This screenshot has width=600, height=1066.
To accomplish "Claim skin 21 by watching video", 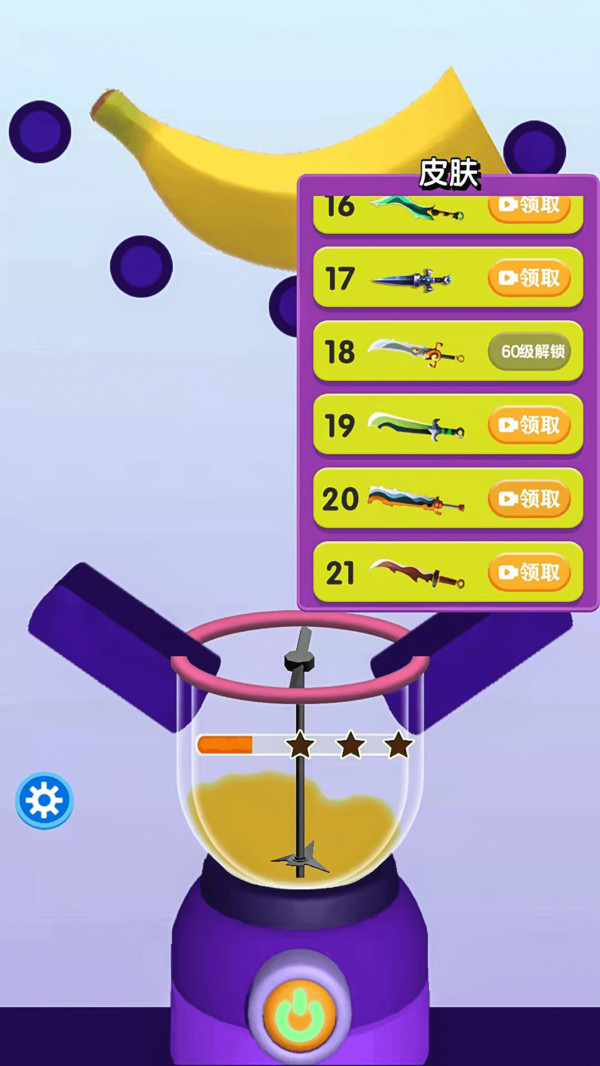I will click(x=529, y=572).
